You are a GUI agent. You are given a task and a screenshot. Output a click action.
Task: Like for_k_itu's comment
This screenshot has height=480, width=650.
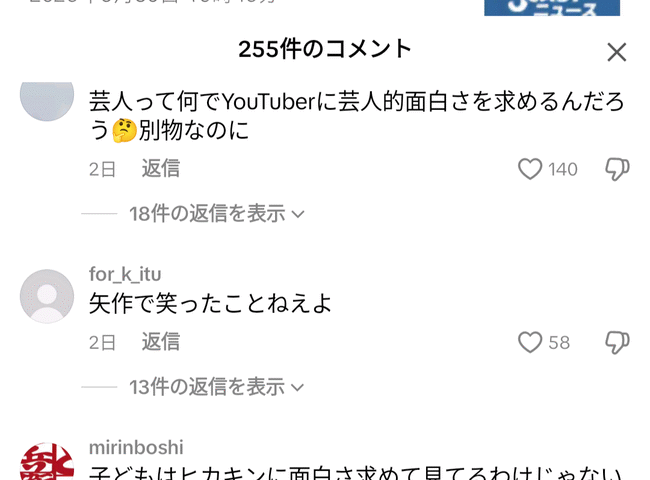530,342
